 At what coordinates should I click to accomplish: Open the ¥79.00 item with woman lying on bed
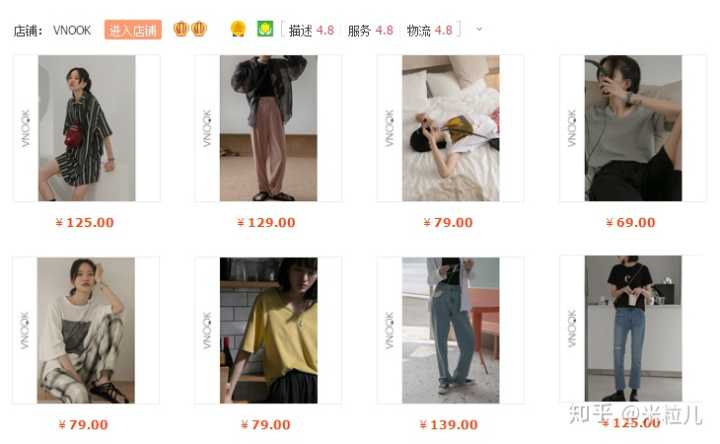point(450,128)
